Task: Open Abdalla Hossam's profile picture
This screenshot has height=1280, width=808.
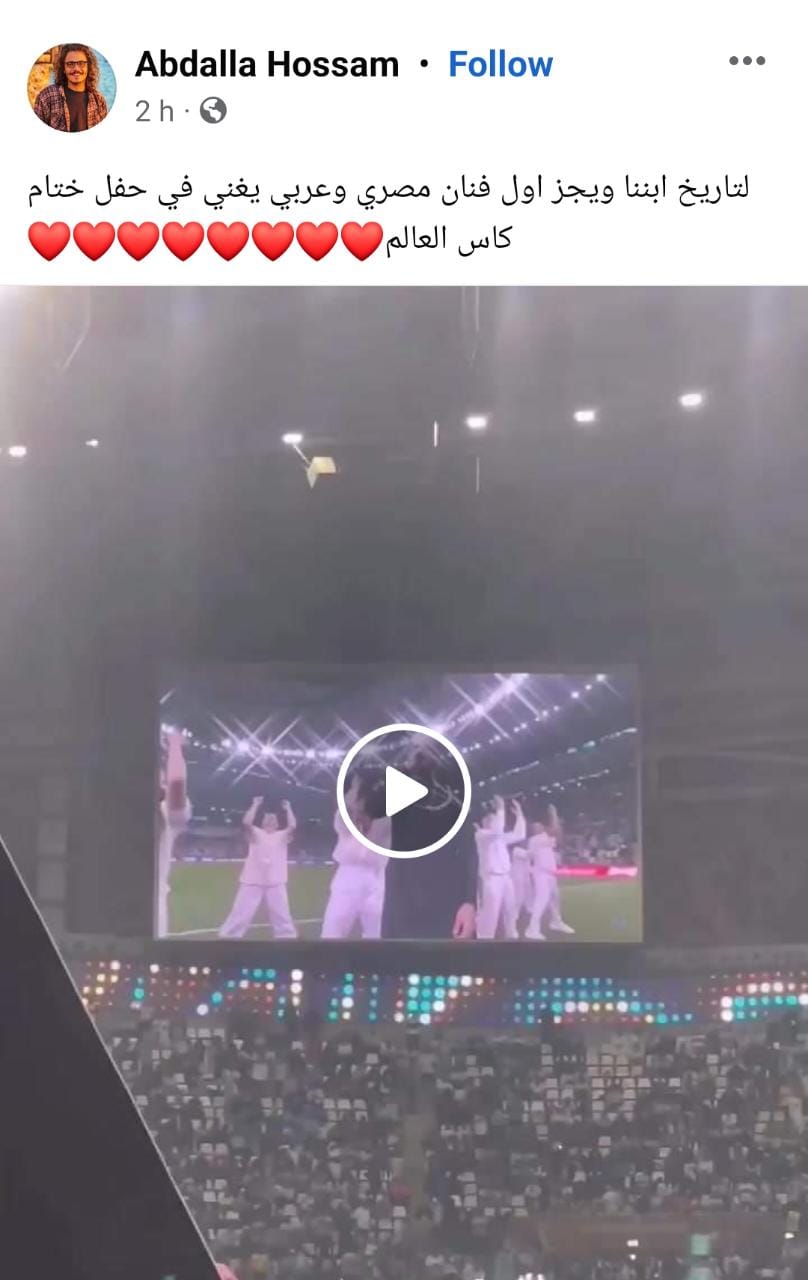Action: coord(72,88)
